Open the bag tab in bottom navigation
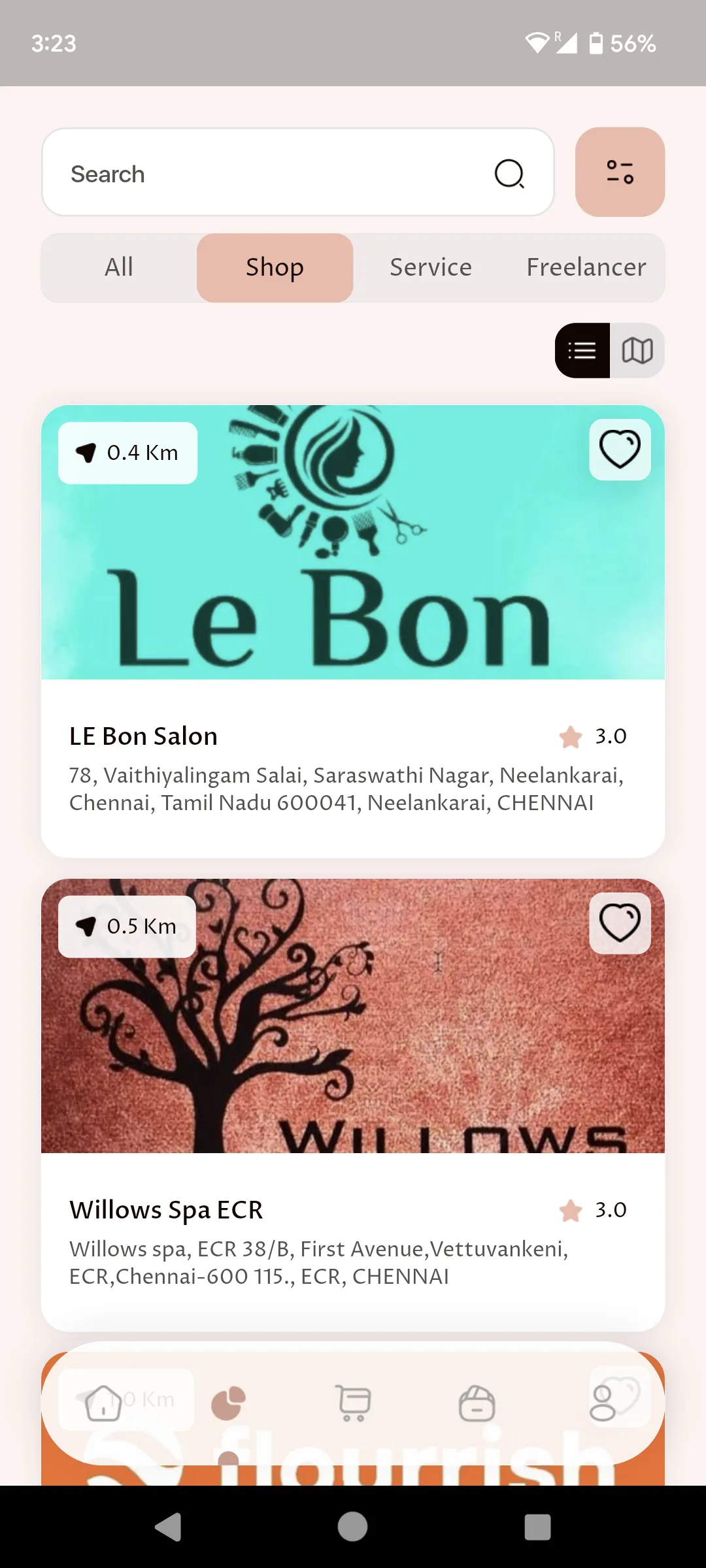Viewport: 706px width, 1568px height. [x=477, y=1403]
